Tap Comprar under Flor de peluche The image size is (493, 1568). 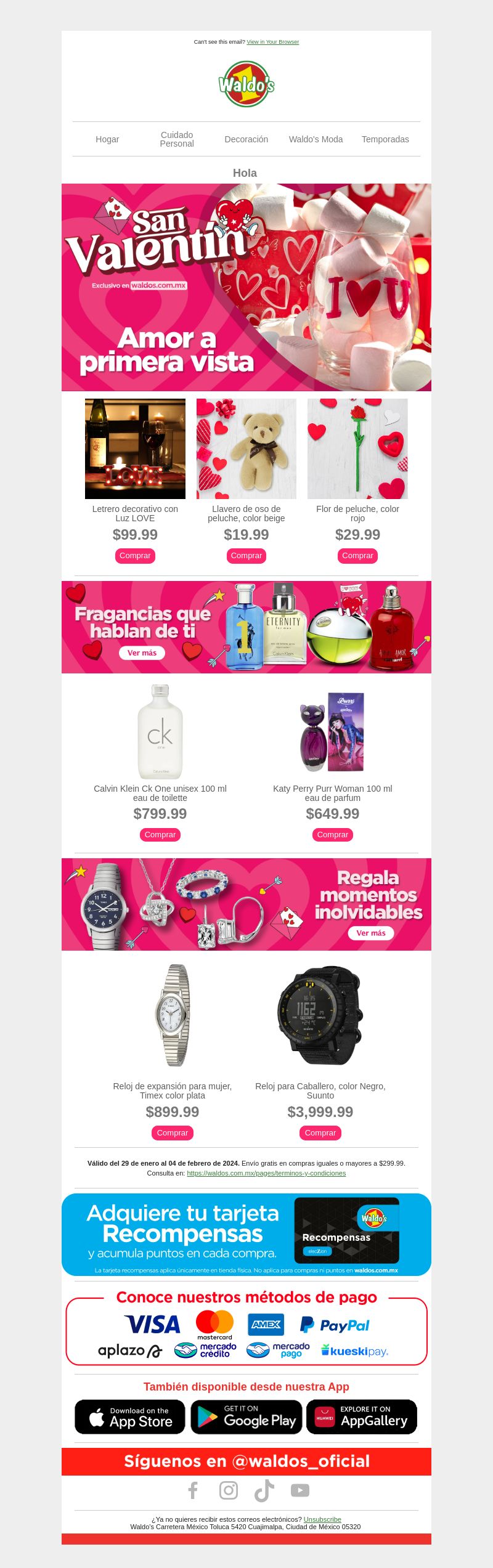(357, 556)
